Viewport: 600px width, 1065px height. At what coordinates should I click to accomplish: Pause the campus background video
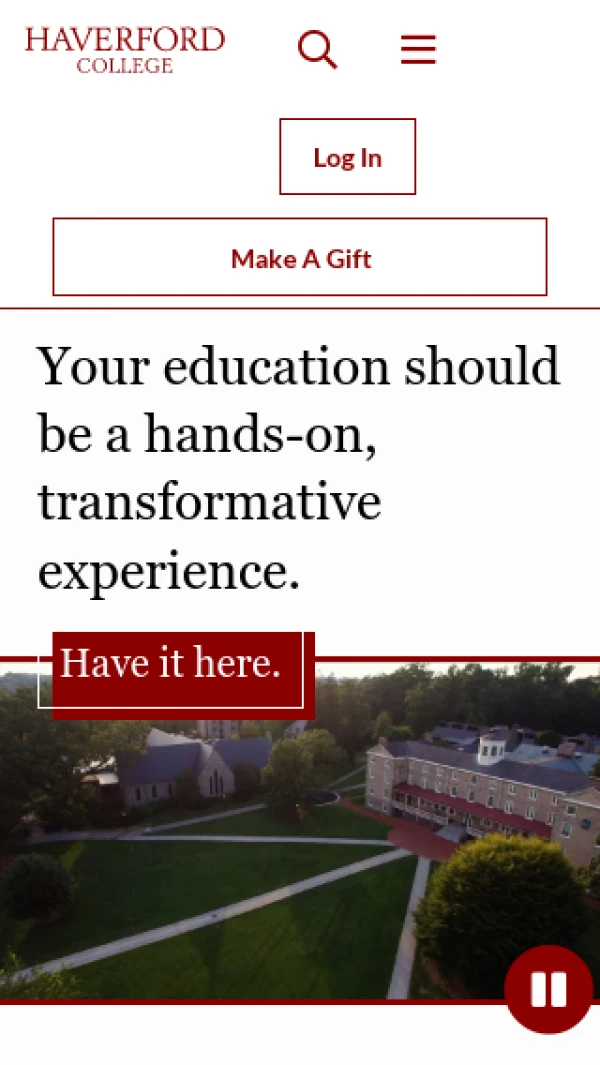[x=548, y=989]
